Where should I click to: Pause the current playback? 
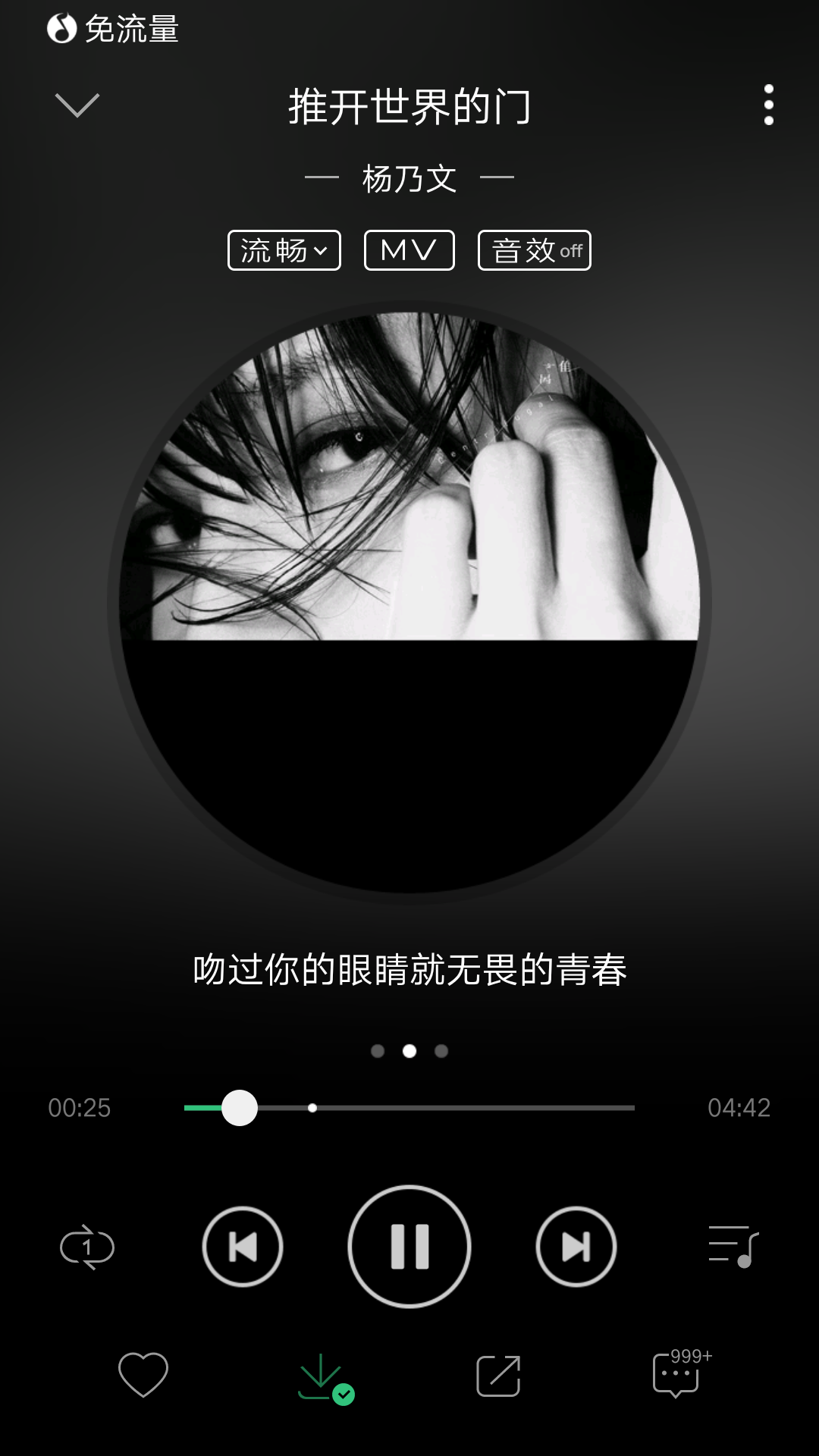[x=409, y=1247]
